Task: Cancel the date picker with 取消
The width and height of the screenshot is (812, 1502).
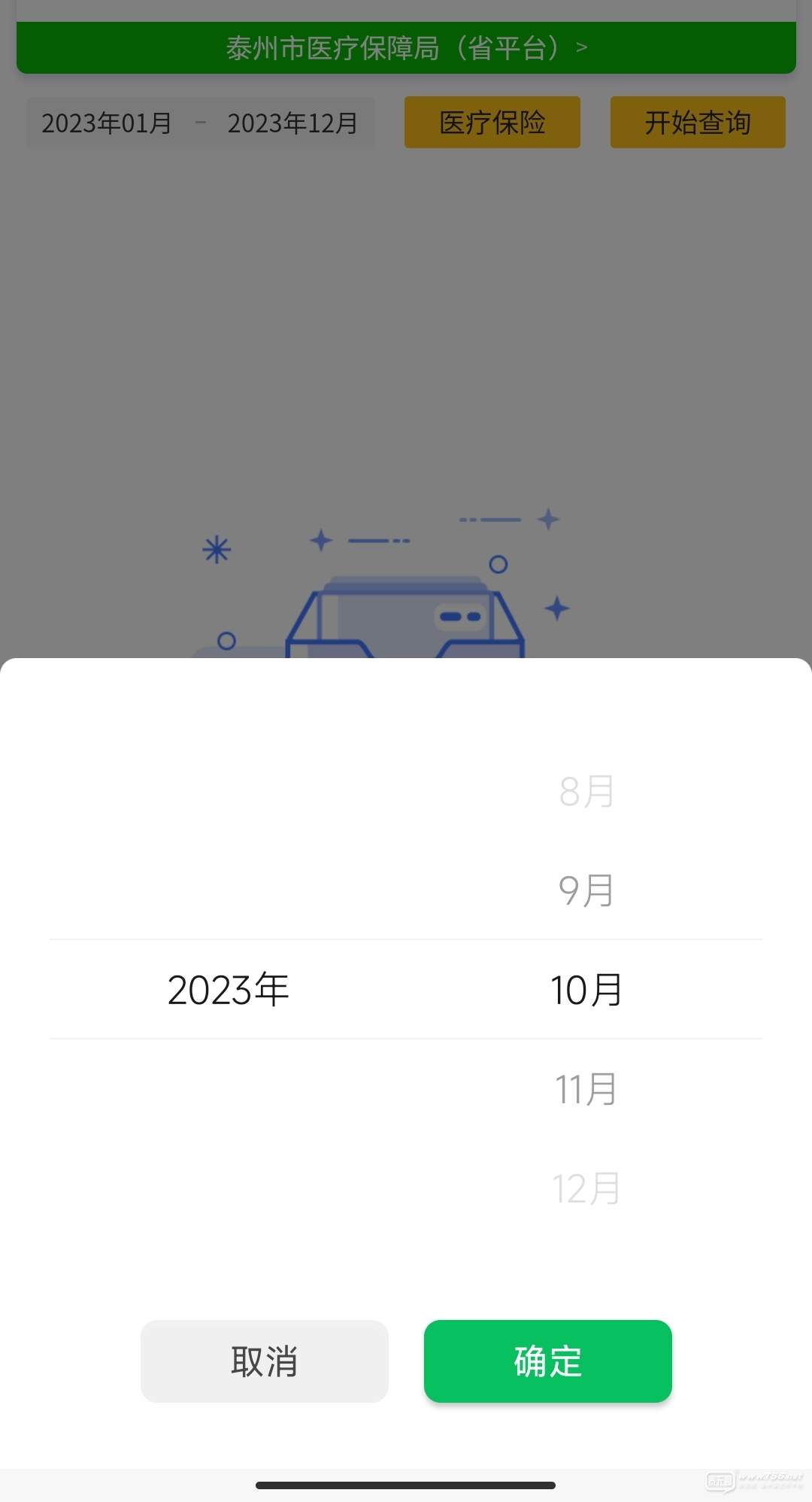Action: point(265,1361)
